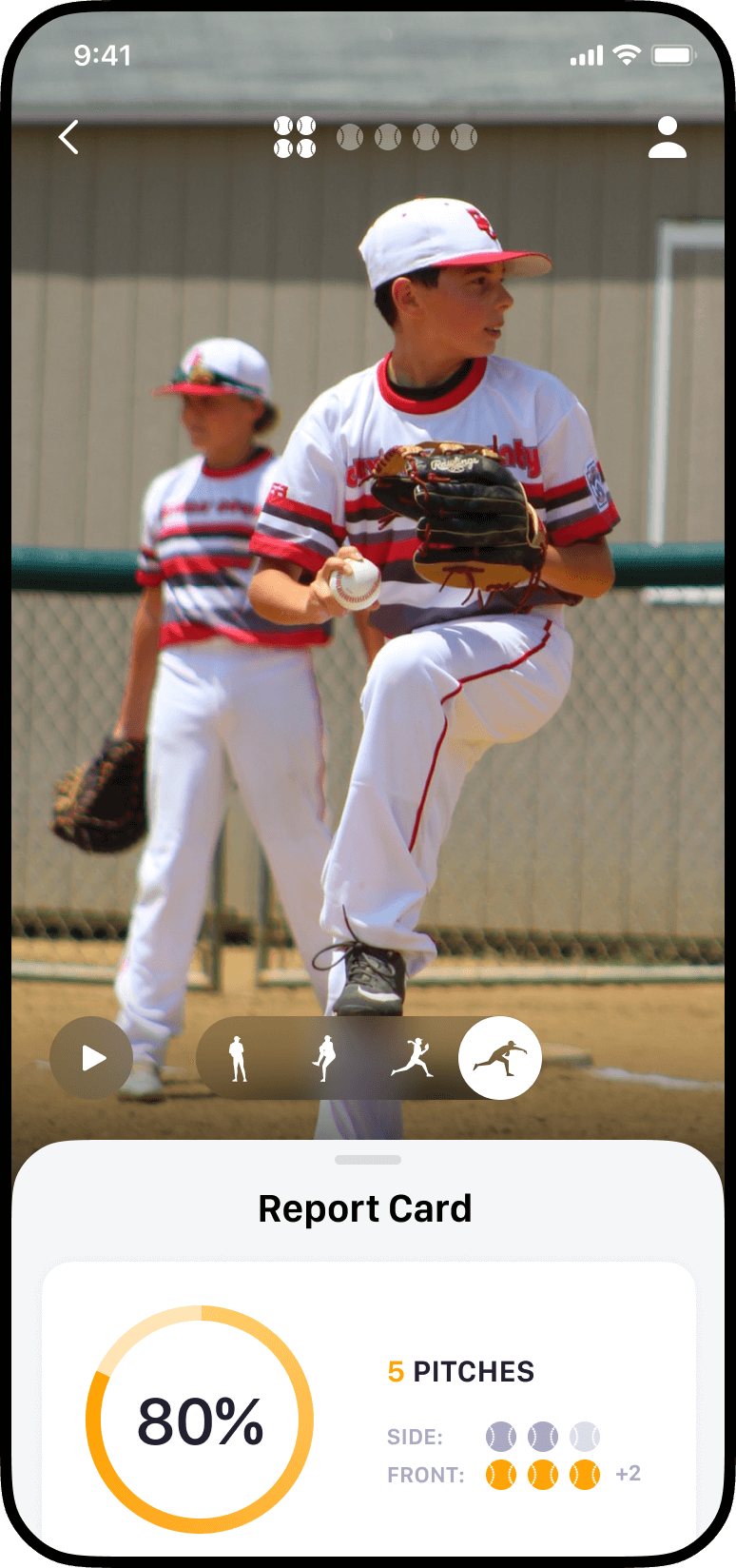Open the 80% score card
The width and height of the screenshot is (736, 1568).
point(200,1420)
